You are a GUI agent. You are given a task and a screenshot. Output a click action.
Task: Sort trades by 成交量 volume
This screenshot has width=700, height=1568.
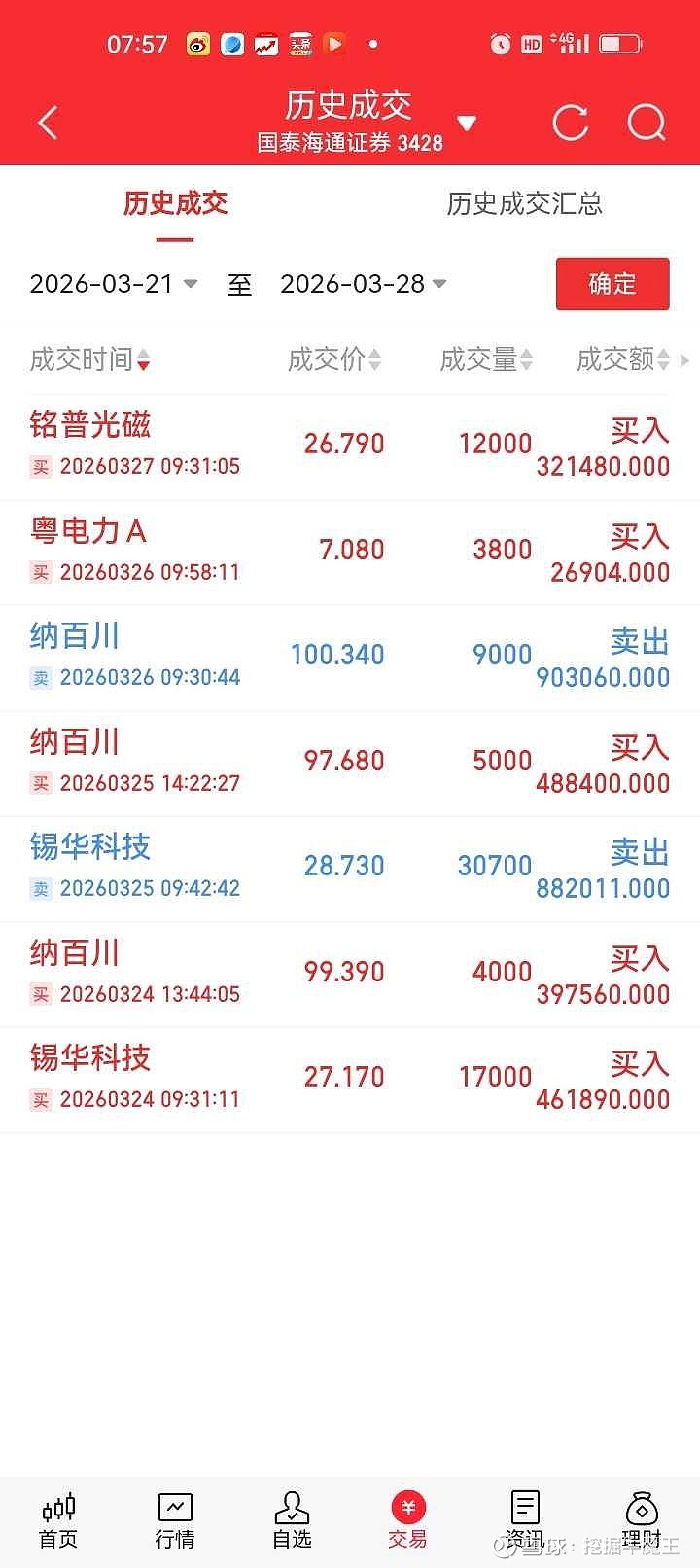click(x=484, y=360)
